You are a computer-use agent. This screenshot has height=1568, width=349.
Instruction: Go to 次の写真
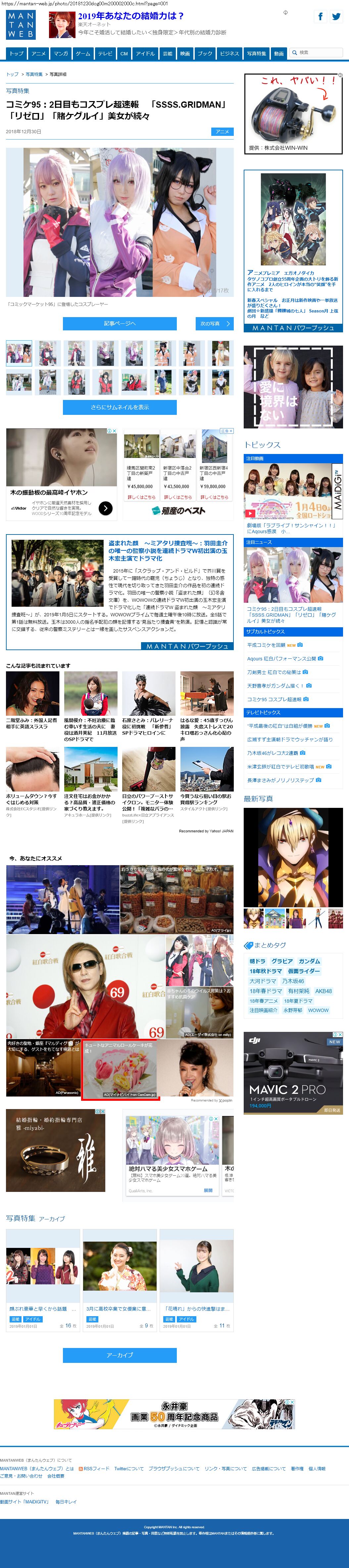(x=215, y=323)
